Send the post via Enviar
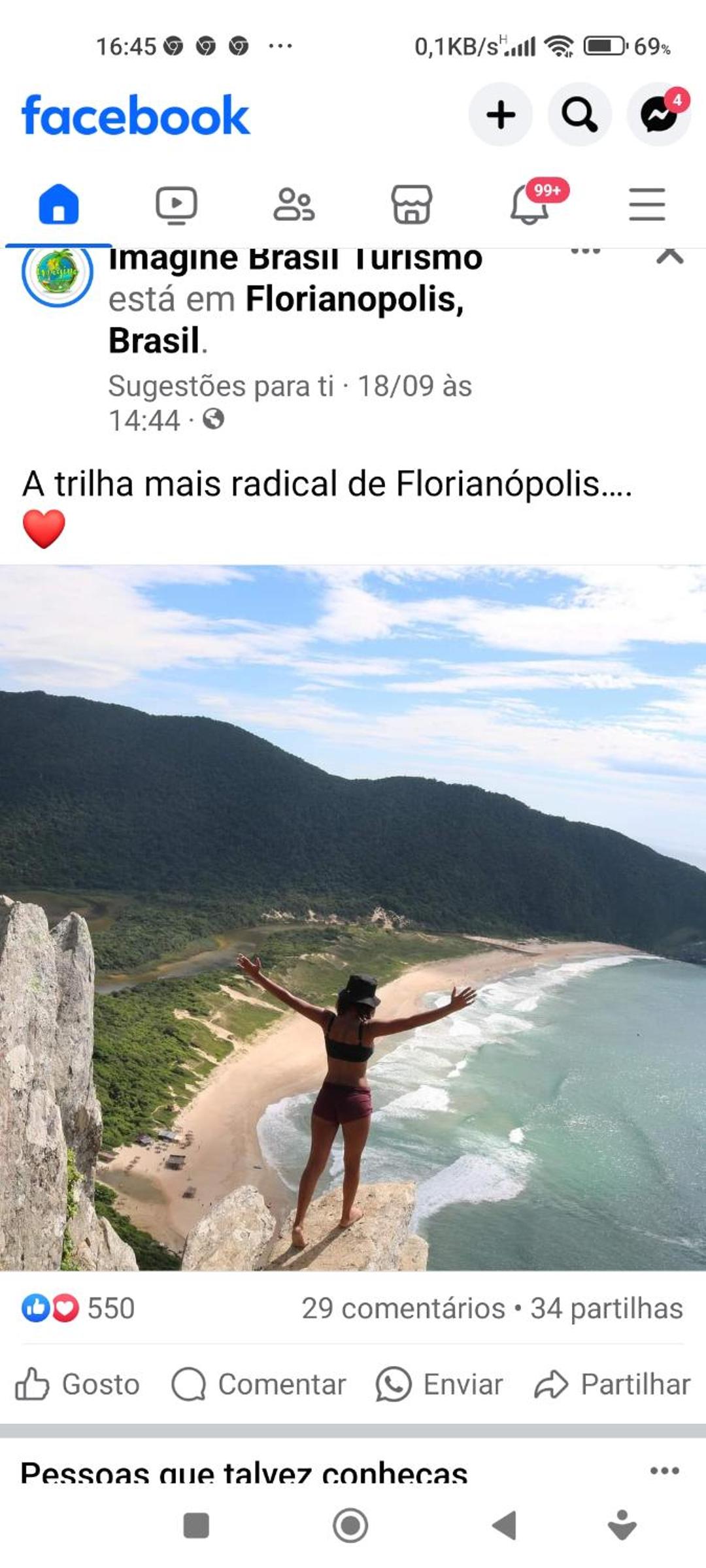Image resolution: width=706 pixels, height=1568 pixels. [439, 1384]
